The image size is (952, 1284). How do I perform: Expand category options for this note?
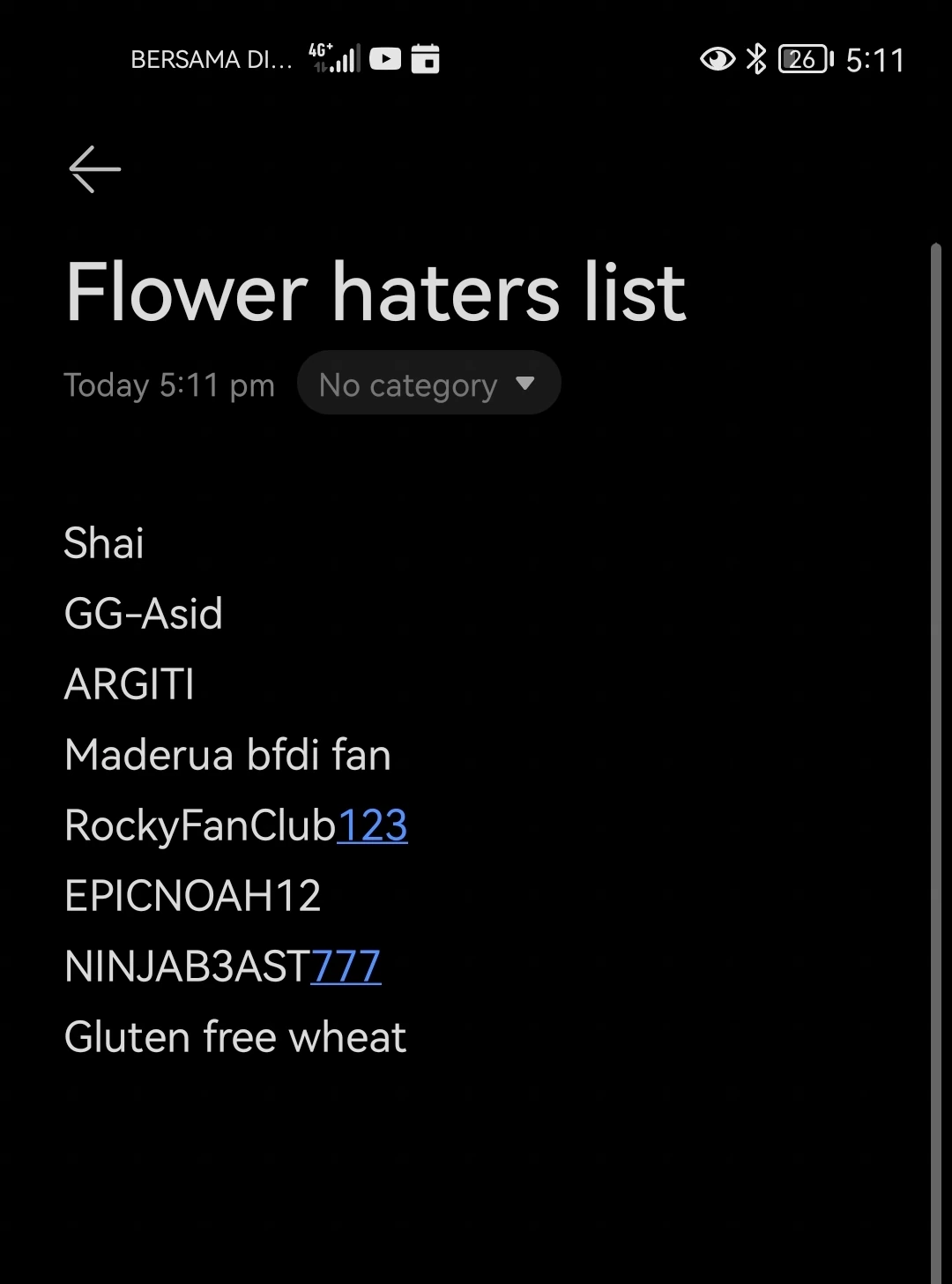(428, 383)
